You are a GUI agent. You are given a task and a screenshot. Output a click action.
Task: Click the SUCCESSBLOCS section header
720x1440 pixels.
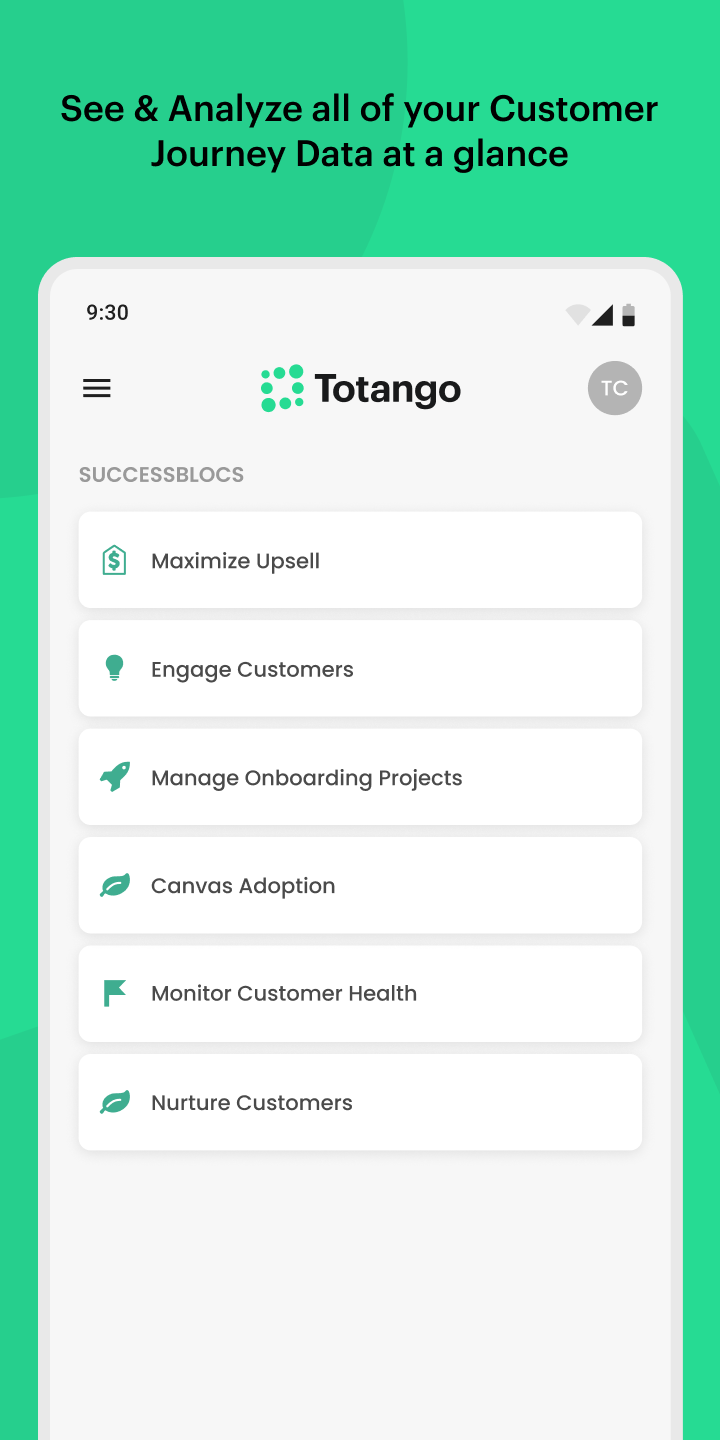tap(161, 474)
